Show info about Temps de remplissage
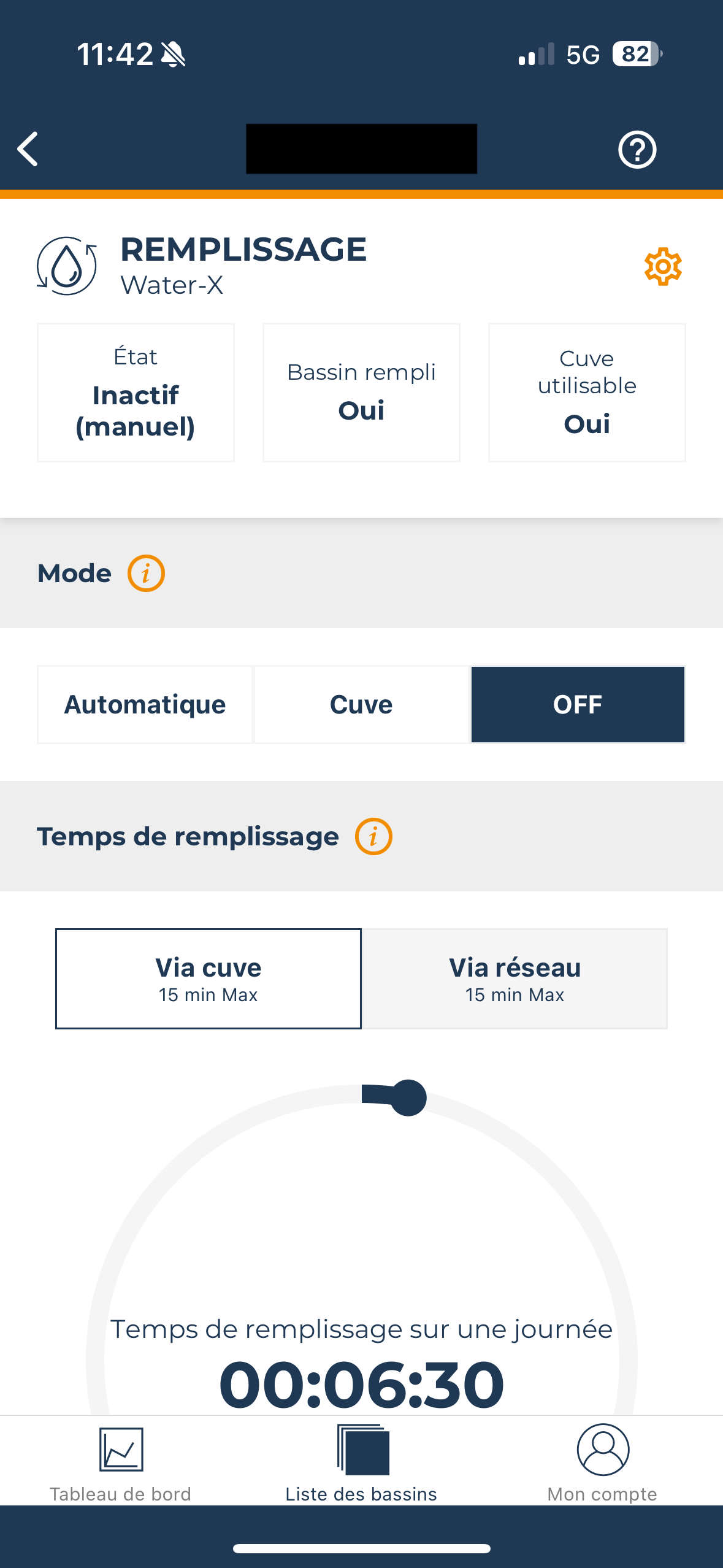 (x=373, y=837)
